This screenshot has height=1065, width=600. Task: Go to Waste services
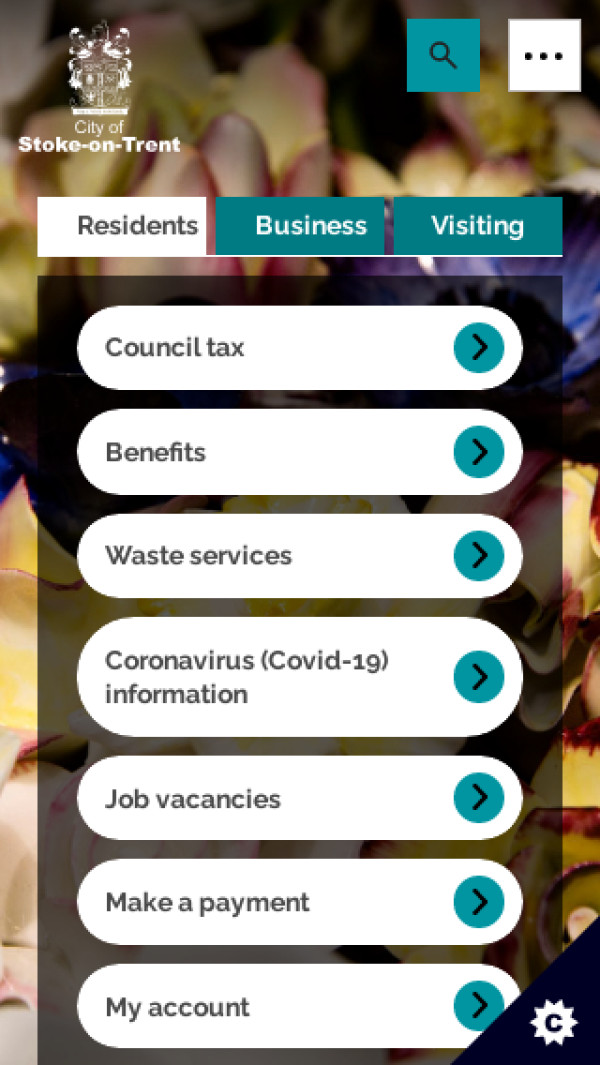[x=299, y=556]
